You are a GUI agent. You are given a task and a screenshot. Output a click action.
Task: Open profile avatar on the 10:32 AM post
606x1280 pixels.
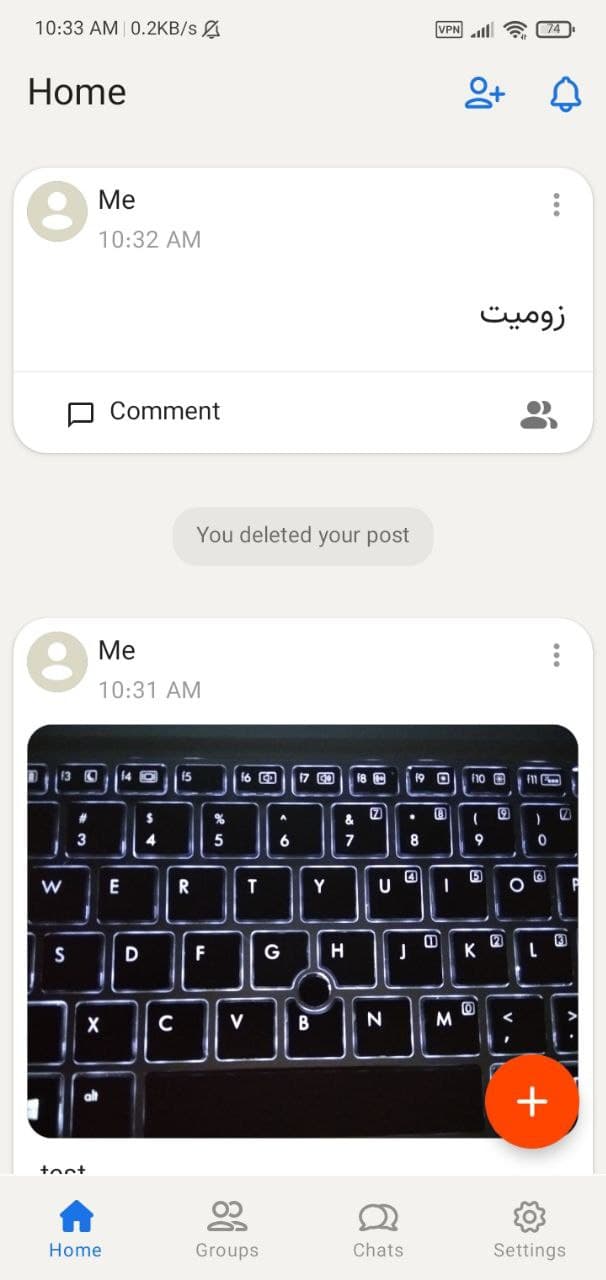57,211
